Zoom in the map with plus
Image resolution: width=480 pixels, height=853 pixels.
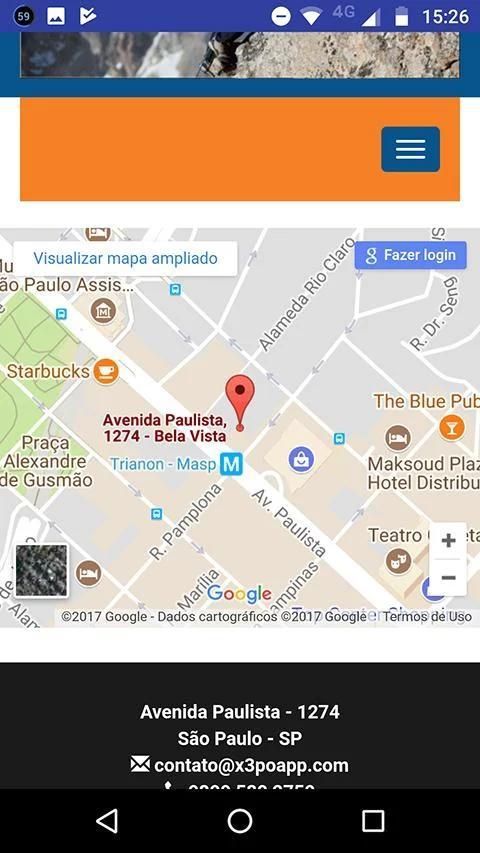tap(448, 541)
